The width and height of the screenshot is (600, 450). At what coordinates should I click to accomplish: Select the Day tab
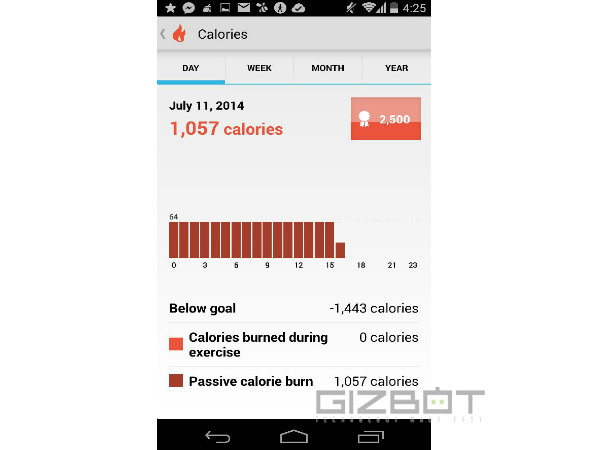190,68
